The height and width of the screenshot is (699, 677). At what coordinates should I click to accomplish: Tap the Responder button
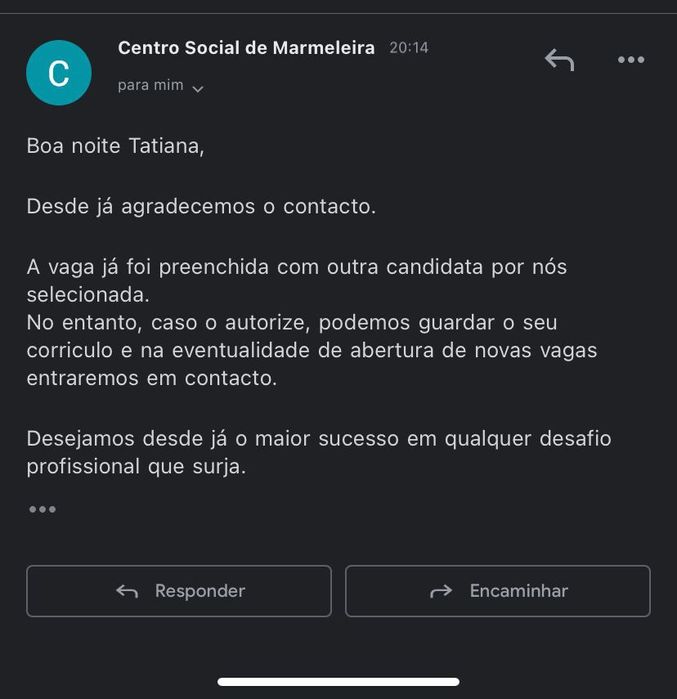[179, 591]
